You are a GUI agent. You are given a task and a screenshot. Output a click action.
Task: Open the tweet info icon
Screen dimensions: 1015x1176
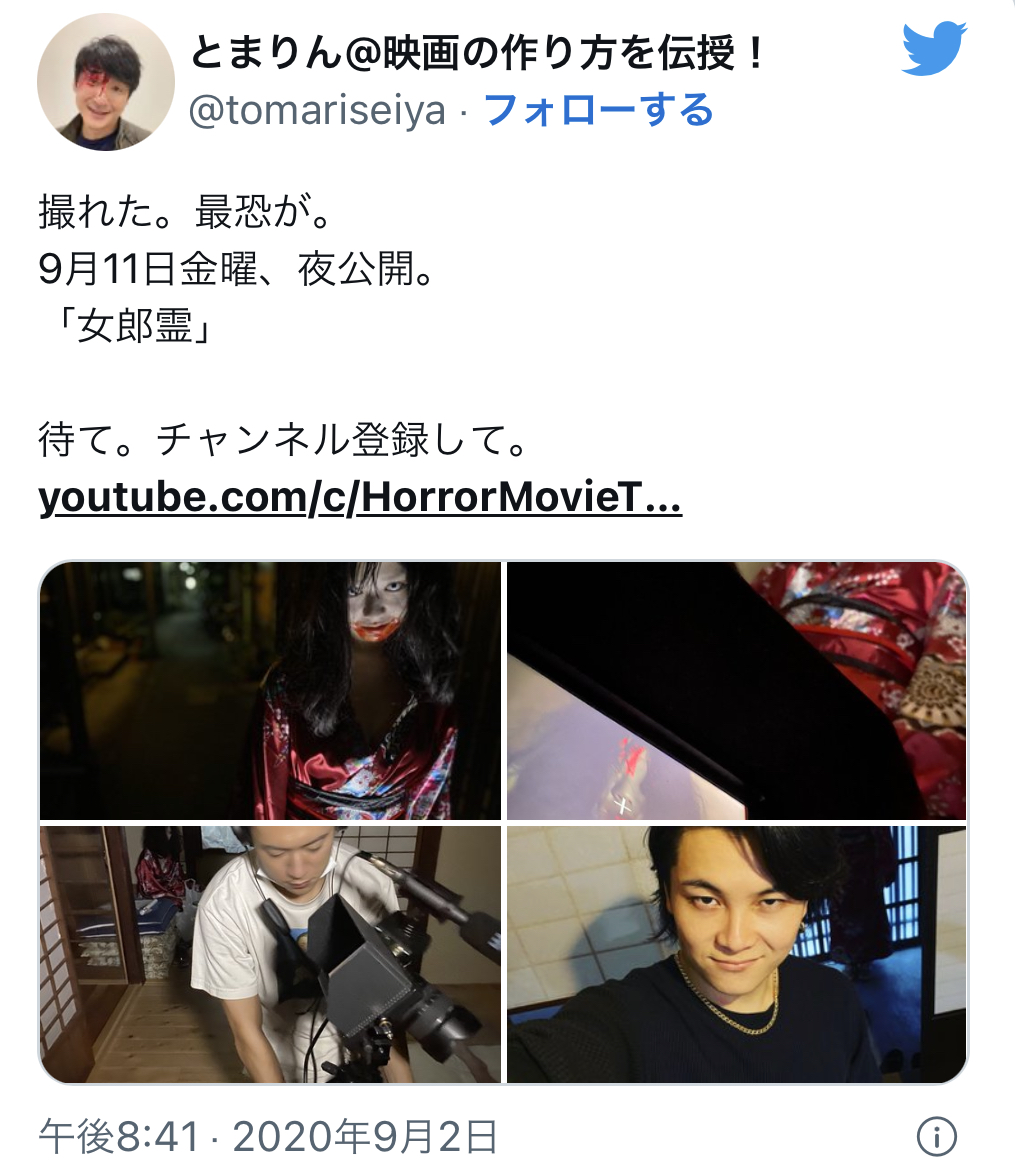pos(936,1137)
